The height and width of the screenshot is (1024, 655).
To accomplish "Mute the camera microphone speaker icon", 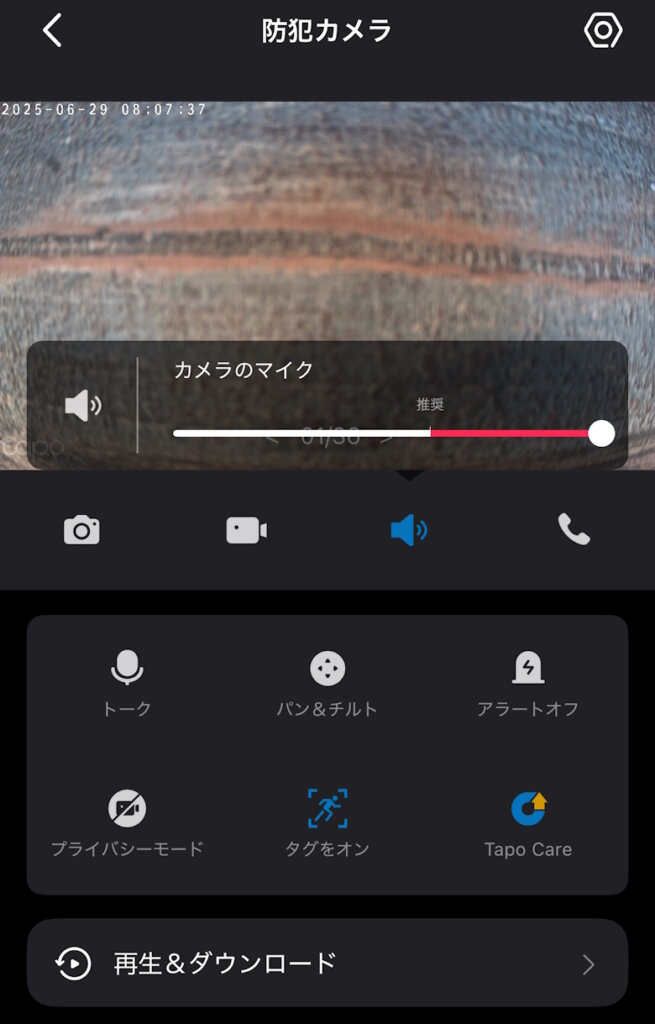I will pyautogui.click(x=82, y=406).
